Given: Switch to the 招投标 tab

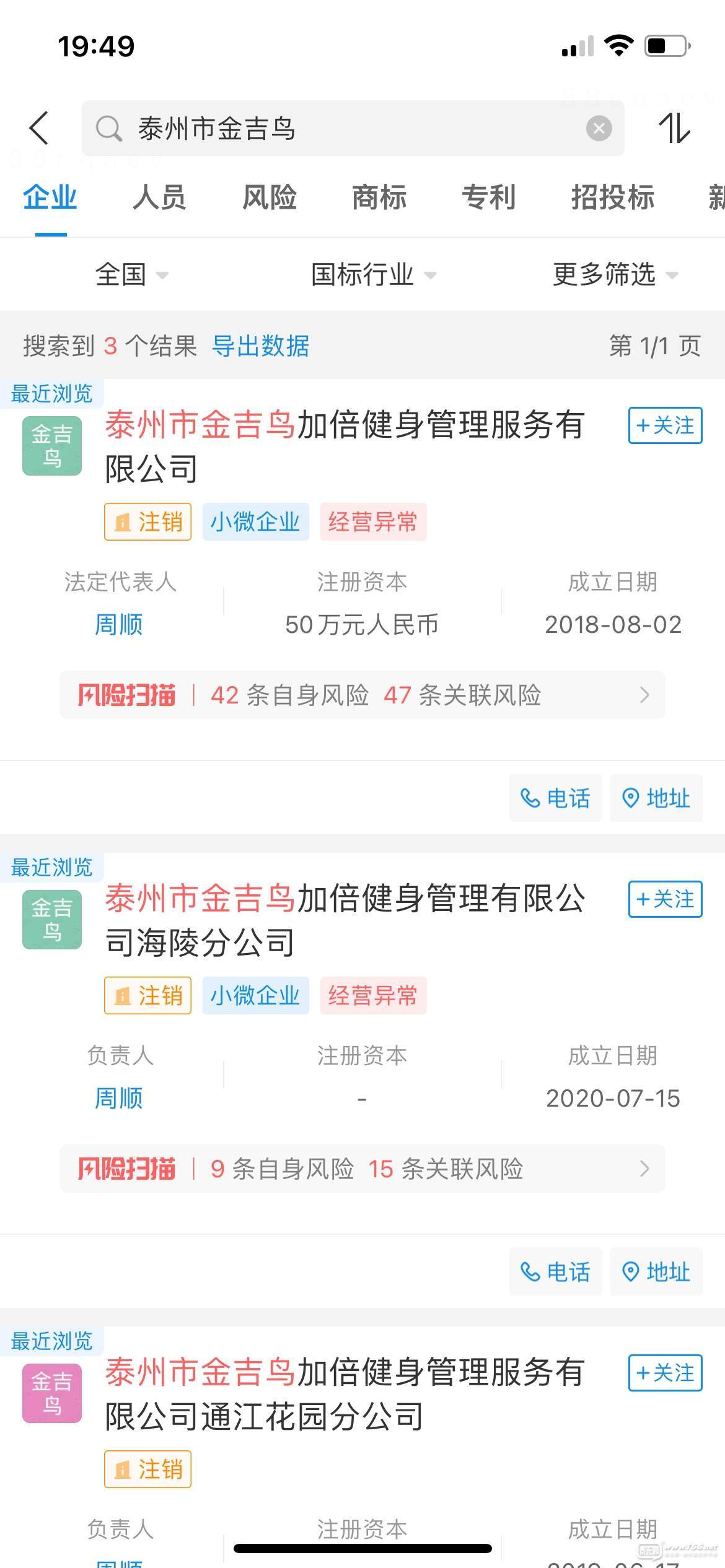Looking at the screenshot, I should 613,198.
